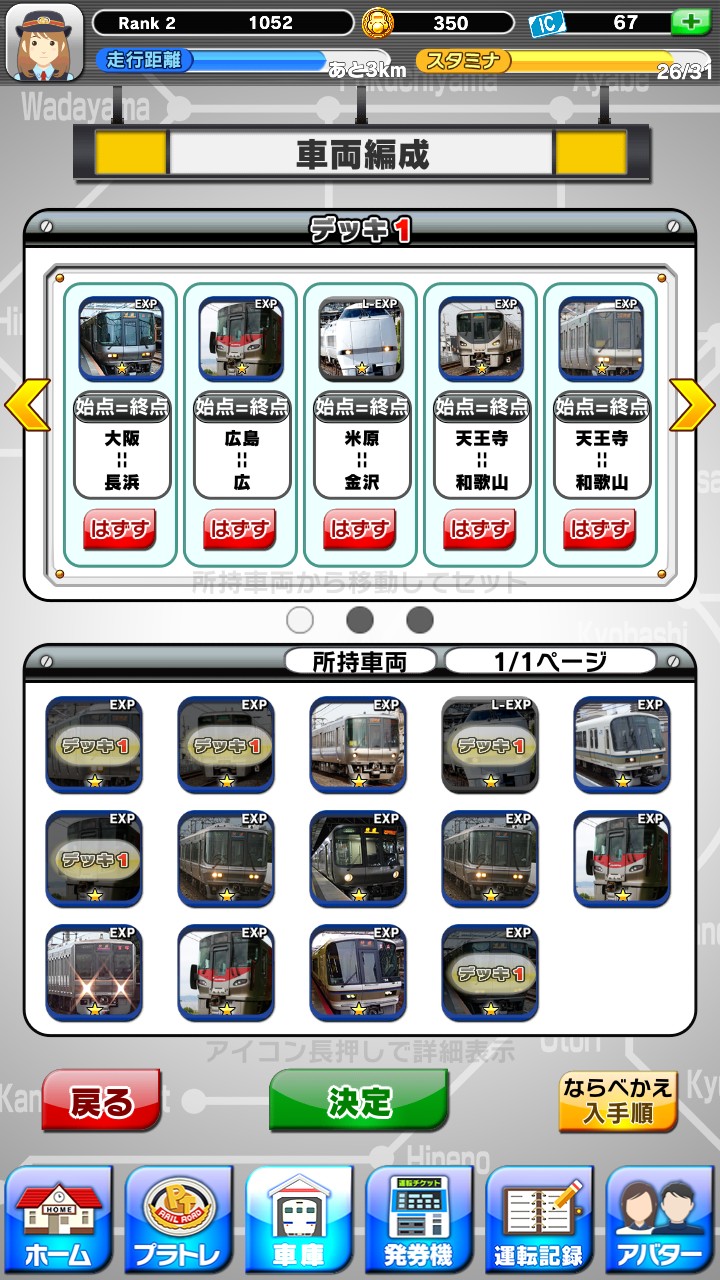Select the white train in the top row of 所持車両

(622, 744)
